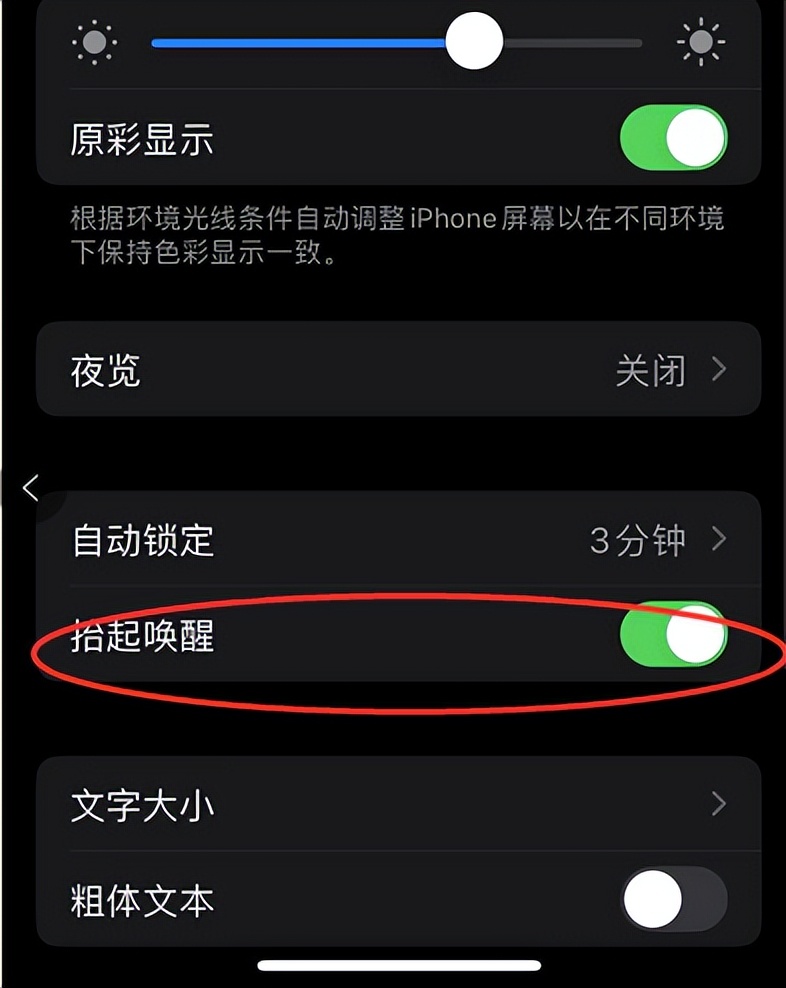Screen dimensions: 786x988
Task: Tap the 3分钟 auto-lock value
Action: click(637, 541)
